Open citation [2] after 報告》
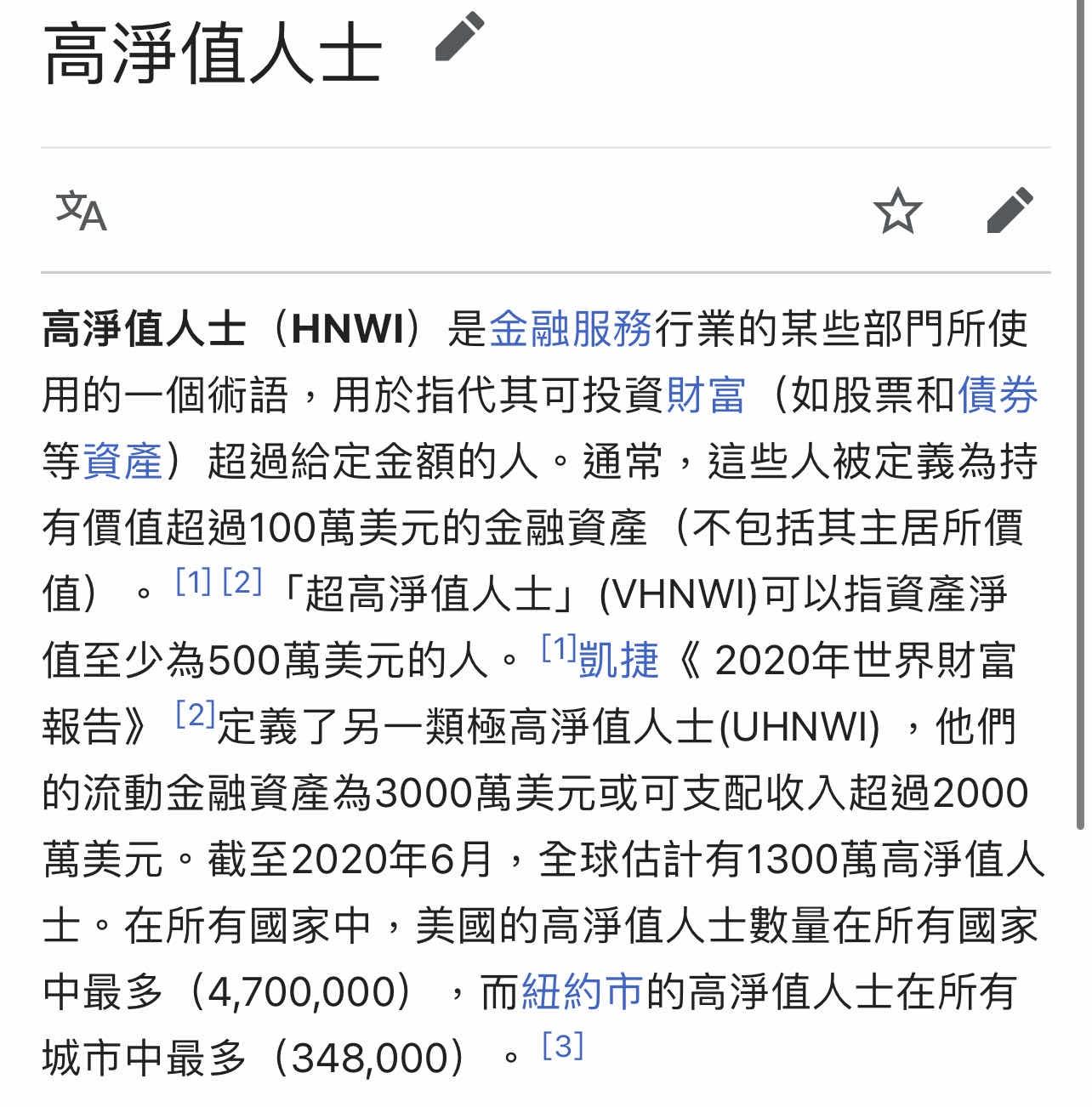The width and height of the screenshot is (1092, 1107). tap(196, 715)
